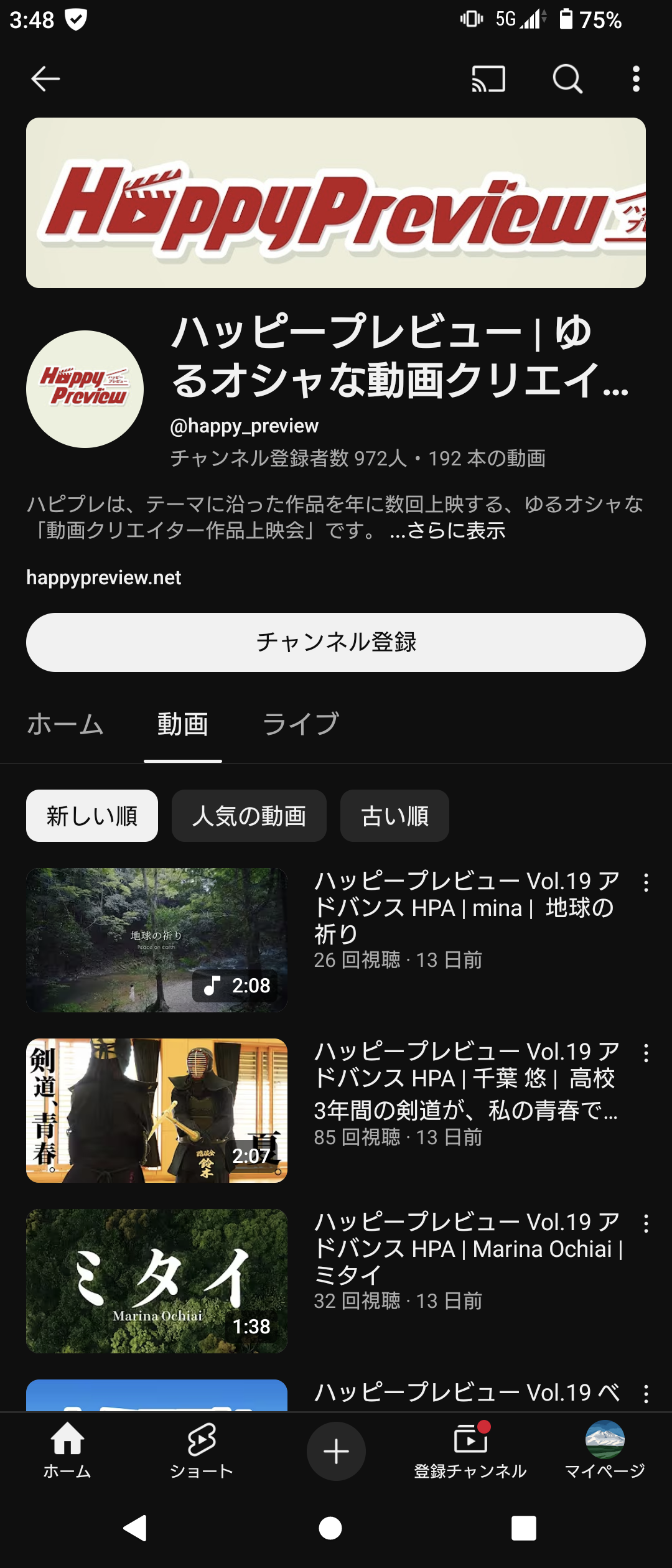Image resolution: width=672 pixels, height=1568 pixels.
Task: Sort videos by 古い順
Action: [x=394, y=816]
